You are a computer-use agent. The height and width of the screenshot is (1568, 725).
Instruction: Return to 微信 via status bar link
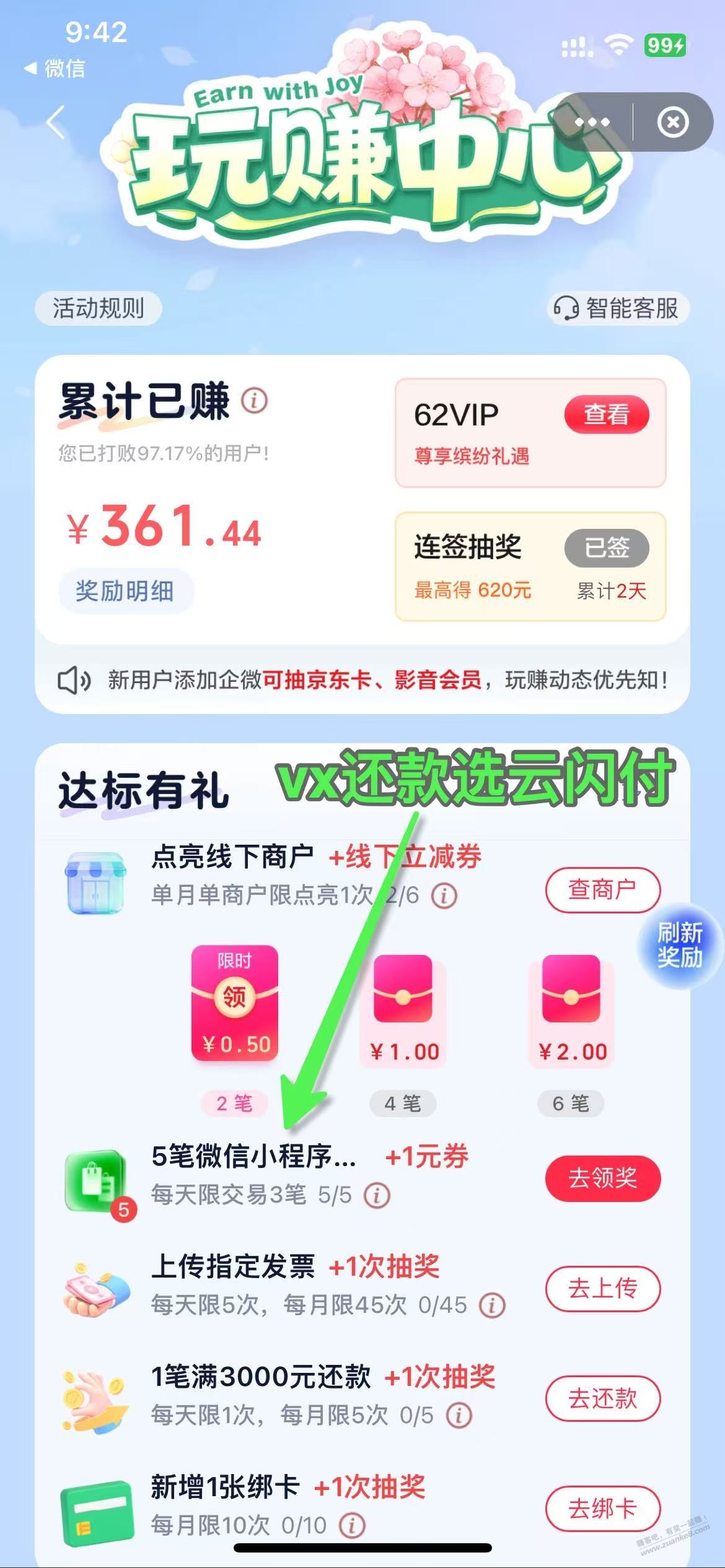[x=55, y=68]
